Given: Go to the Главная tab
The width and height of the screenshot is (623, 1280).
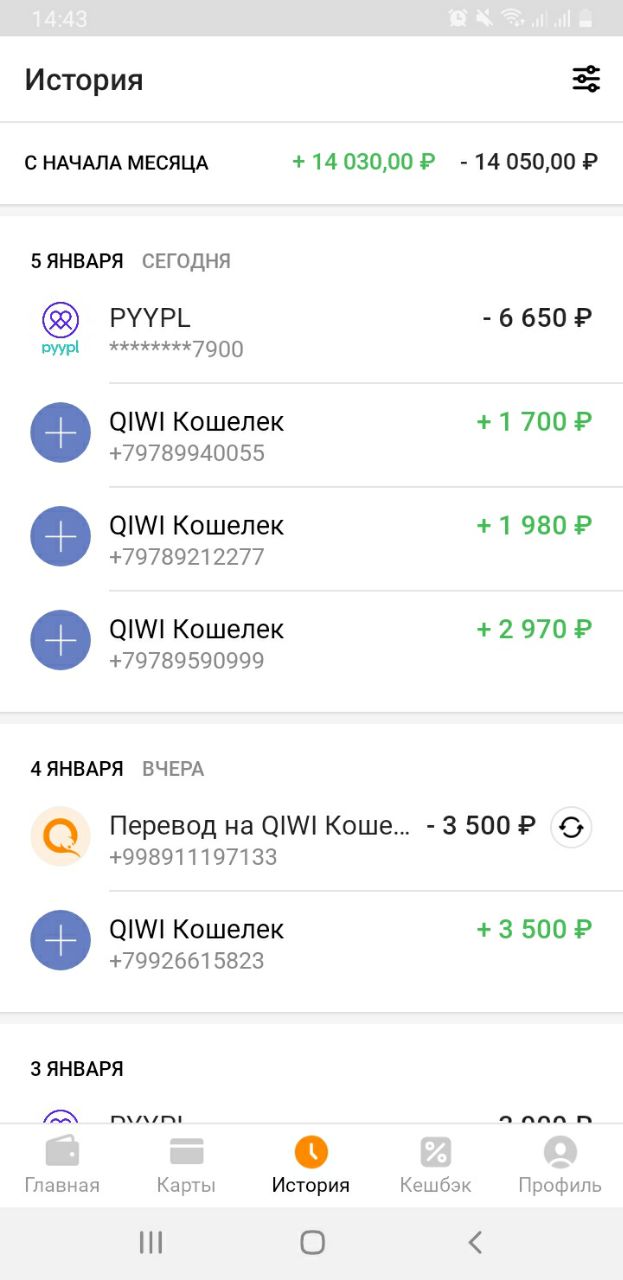Looking at the screenshot, I should (62, 1166).
